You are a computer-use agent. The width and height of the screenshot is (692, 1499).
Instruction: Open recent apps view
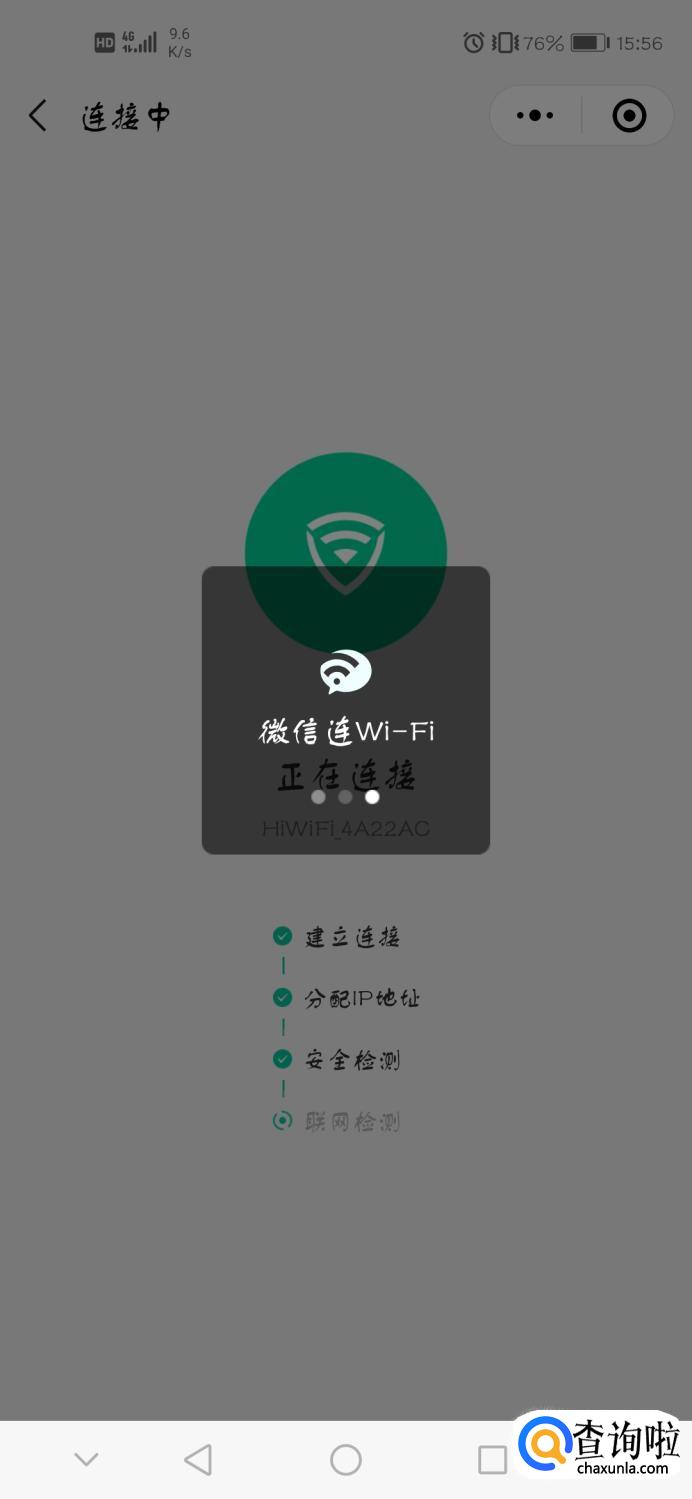click(492, 1459)
